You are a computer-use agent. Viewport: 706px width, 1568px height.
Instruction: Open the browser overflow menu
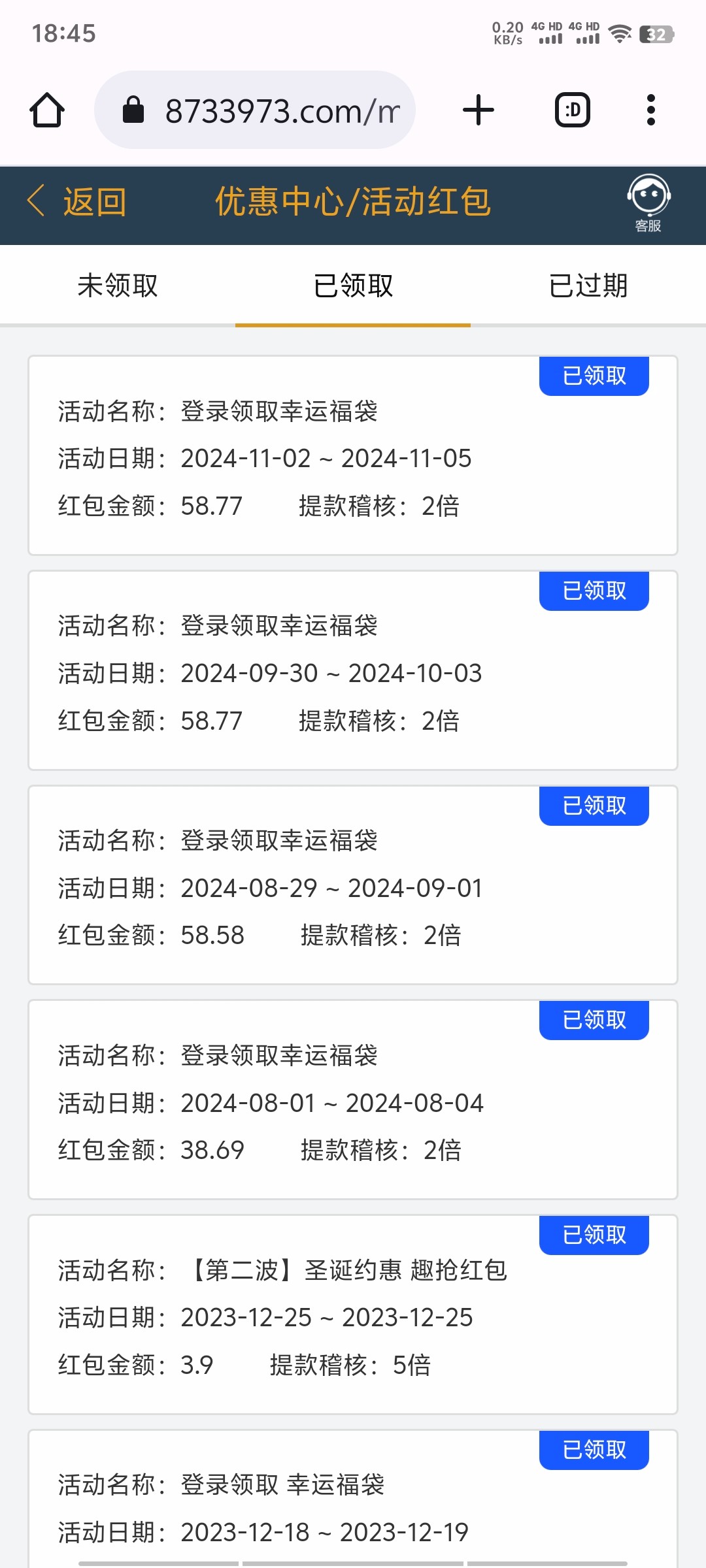[650, 110]
